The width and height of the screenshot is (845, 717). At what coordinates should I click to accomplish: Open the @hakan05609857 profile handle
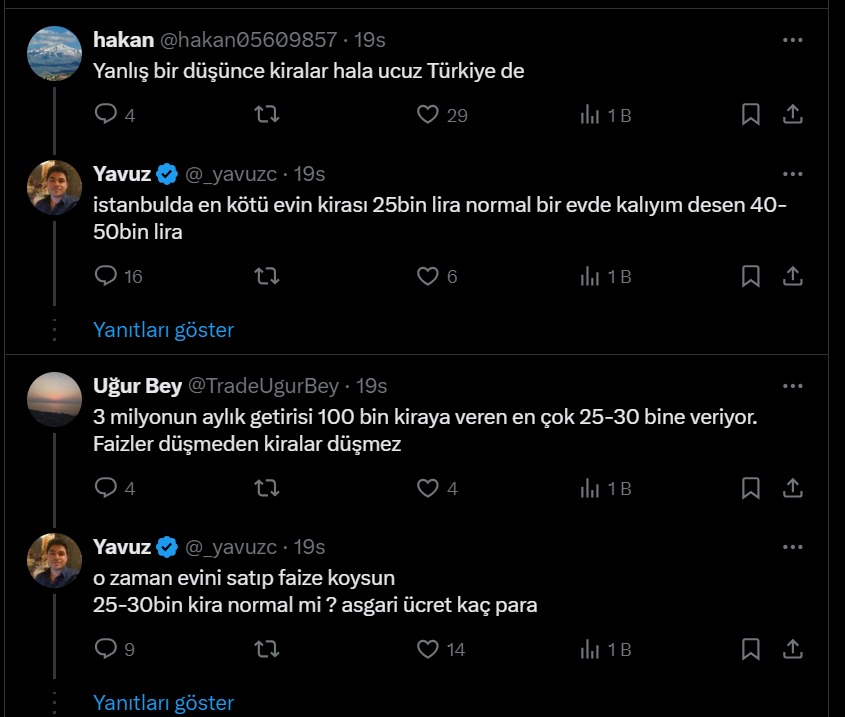248,40
